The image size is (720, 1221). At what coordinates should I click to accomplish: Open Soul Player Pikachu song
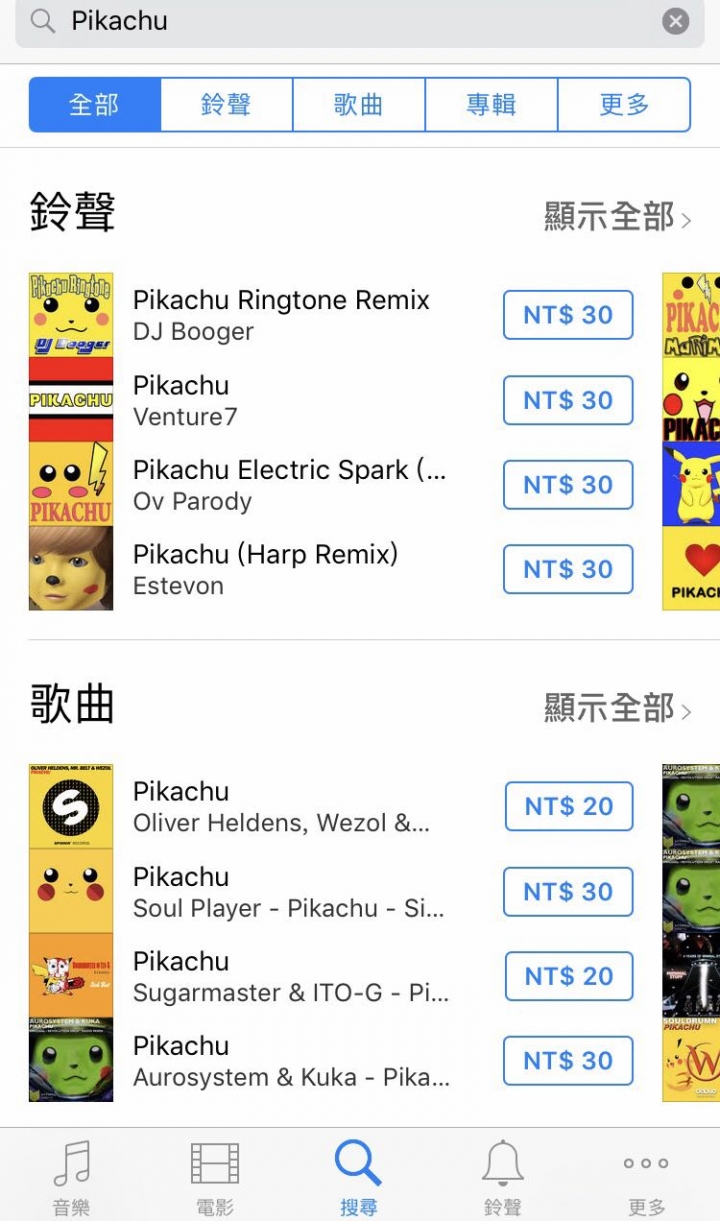pyautogui.click(x=289, y=892)
